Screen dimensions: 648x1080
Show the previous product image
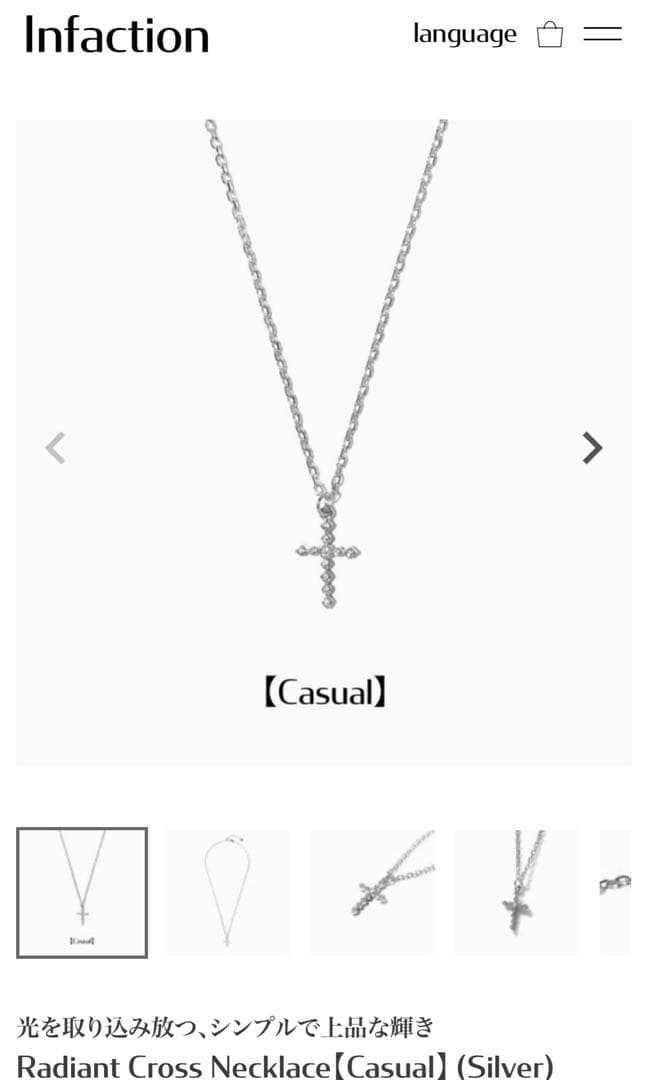coord(55,448)
